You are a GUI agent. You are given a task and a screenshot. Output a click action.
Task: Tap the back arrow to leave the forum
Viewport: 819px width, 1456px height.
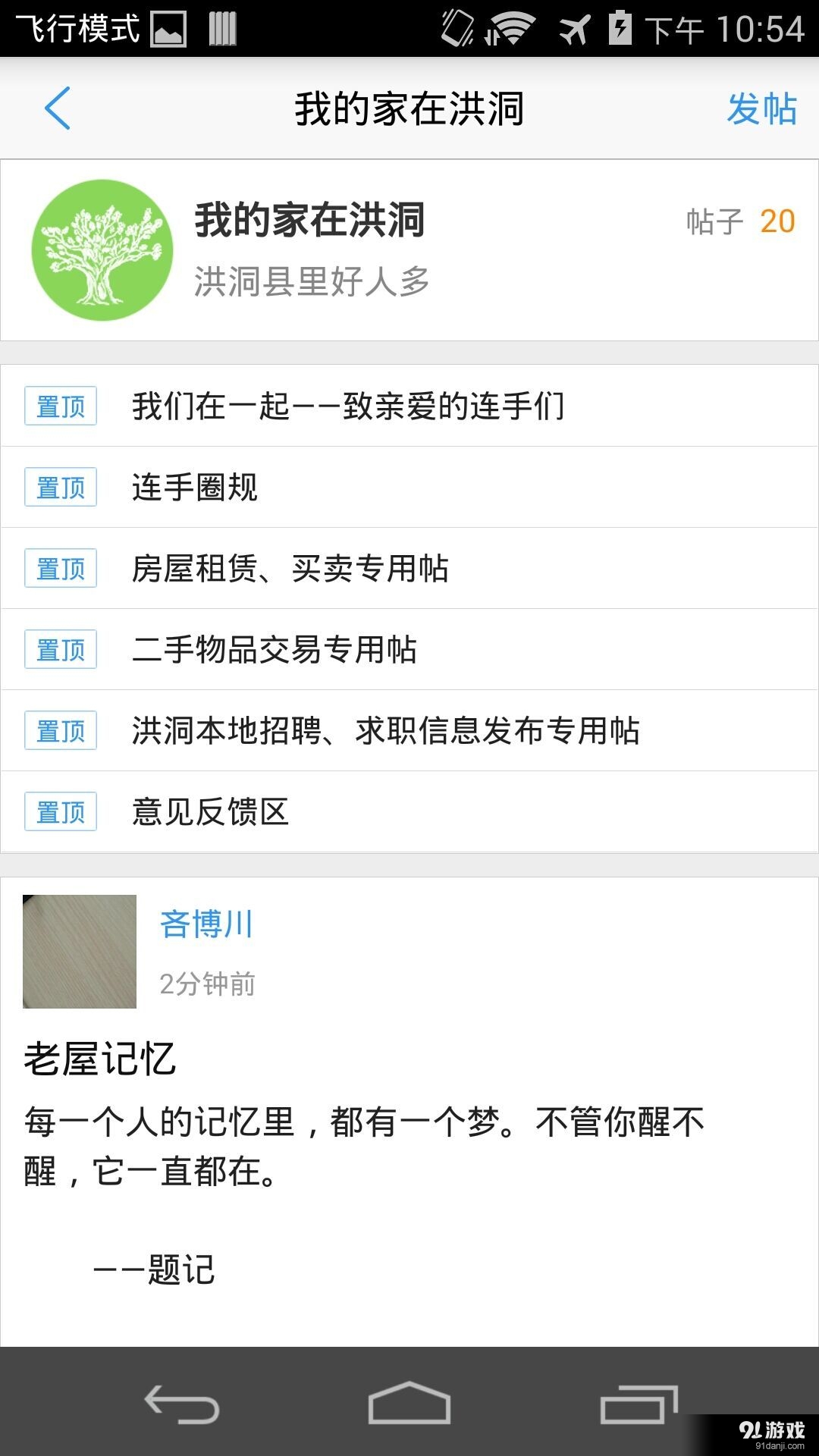tap(58, 108)
